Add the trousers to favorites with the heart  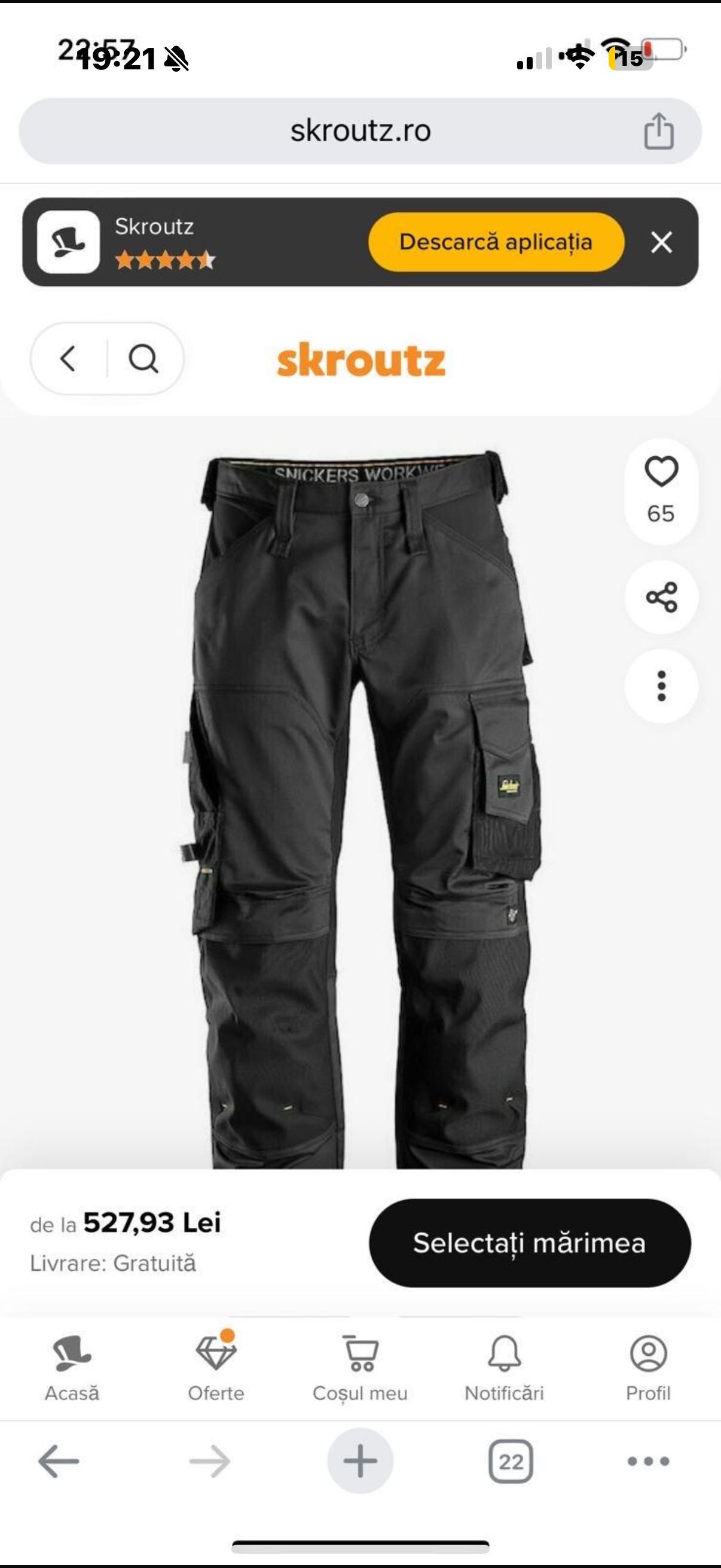661,472
